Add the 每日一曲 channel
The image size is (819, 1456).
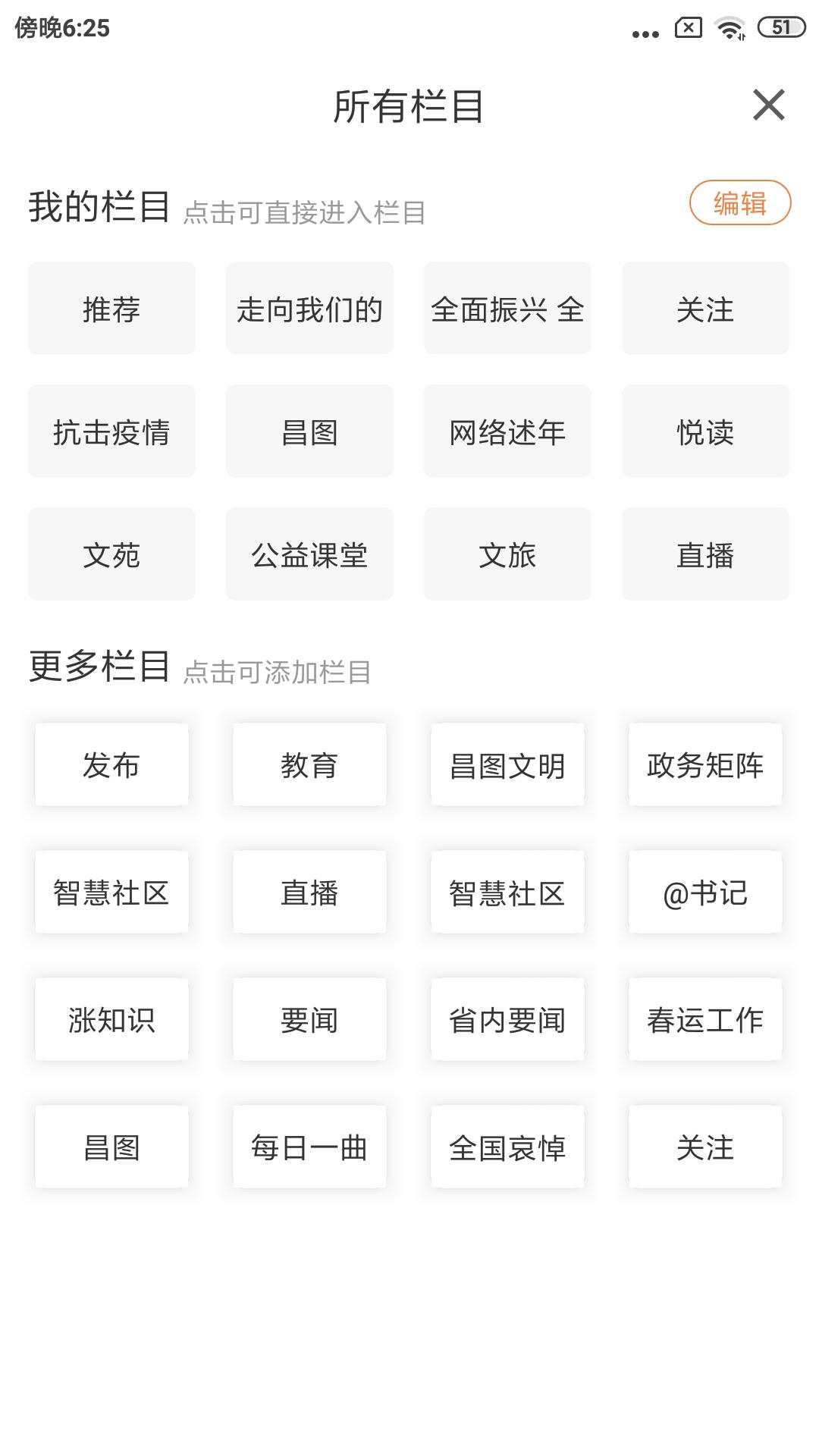point(309,1147)
